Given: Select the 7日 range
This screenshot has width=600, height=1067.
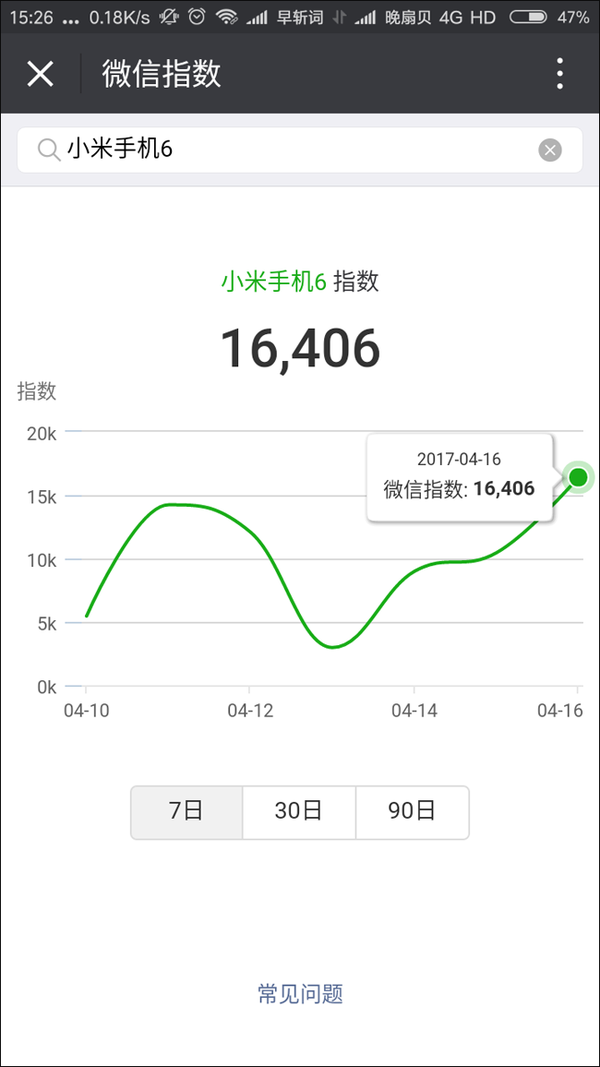Looking at the screenshot, I should coord(186,812).
